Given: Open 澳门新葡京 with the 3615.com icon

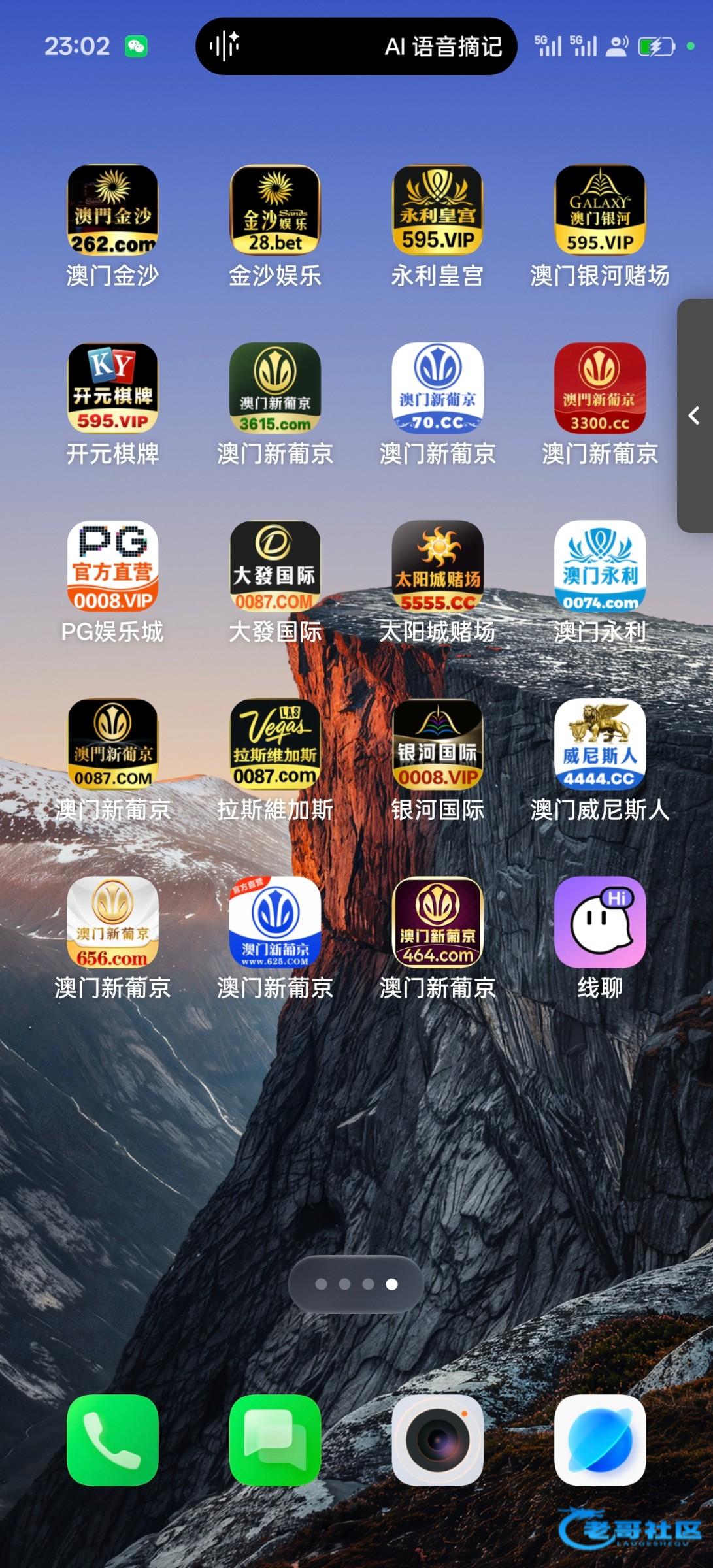Looking at the screenshot, I should click(275, 388).
